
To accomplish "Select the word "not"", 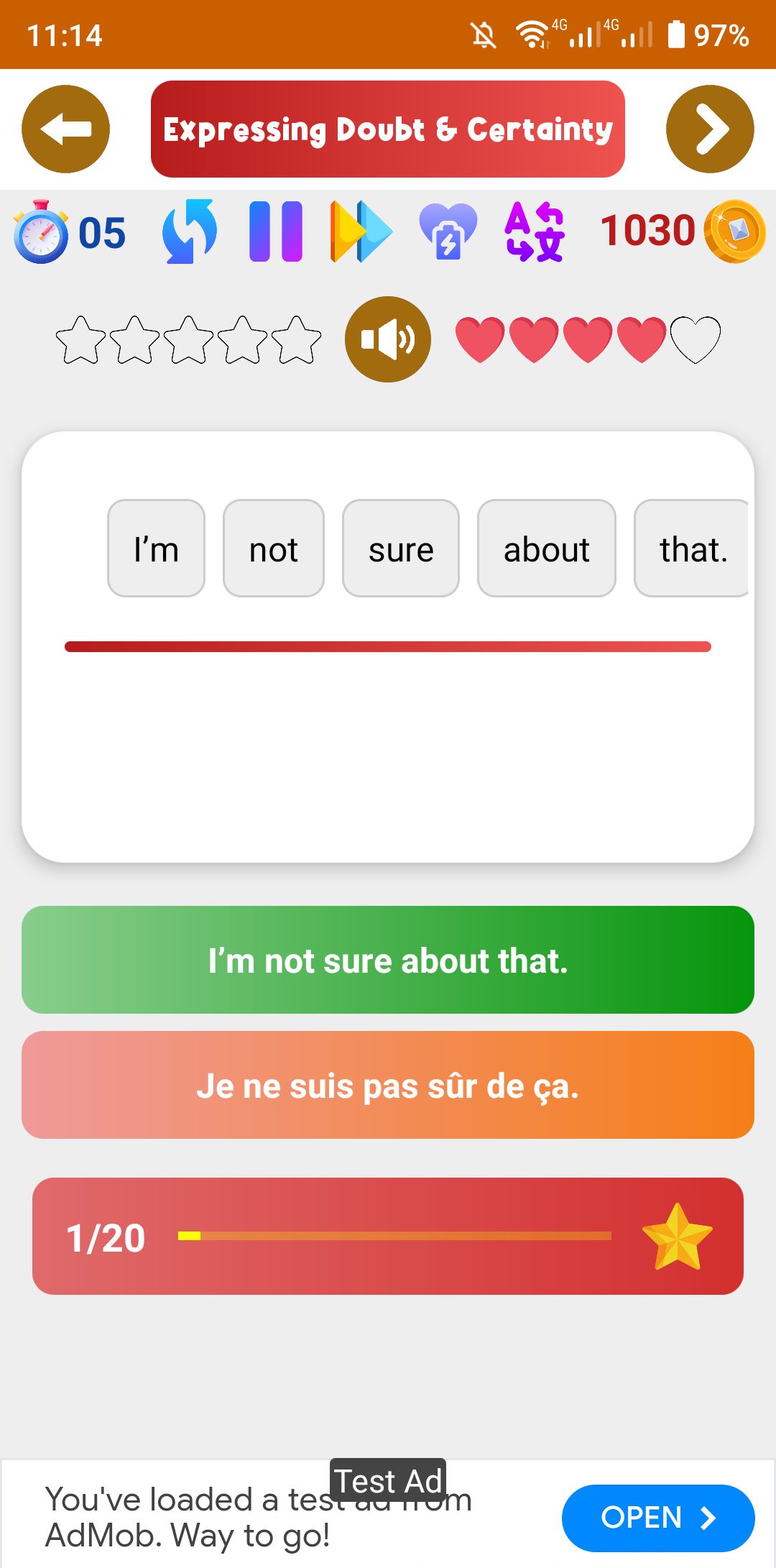I will (x=273, y=549).
